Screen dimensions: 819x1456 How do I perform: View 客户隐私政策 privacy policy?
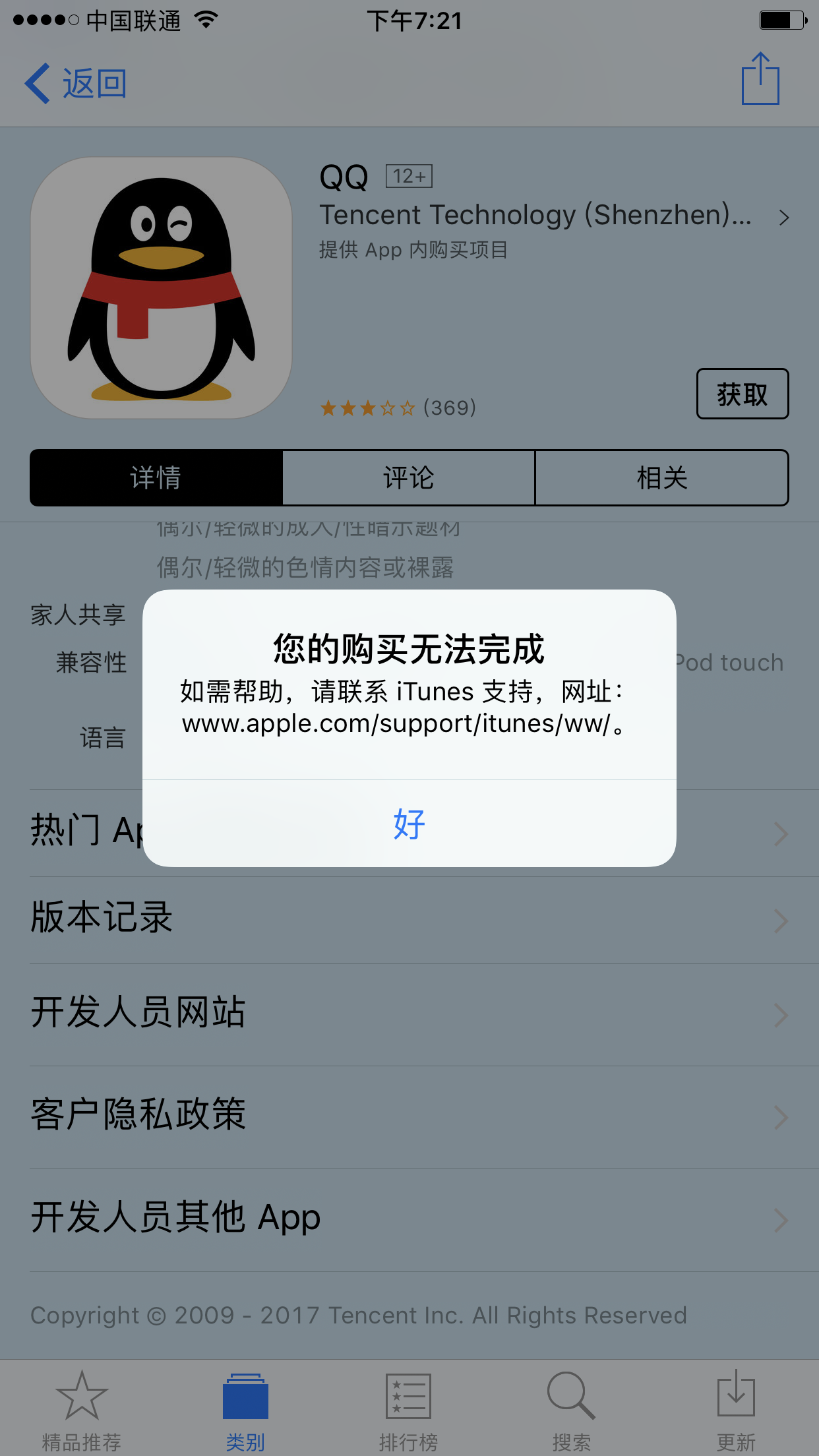coord(409,1116)
